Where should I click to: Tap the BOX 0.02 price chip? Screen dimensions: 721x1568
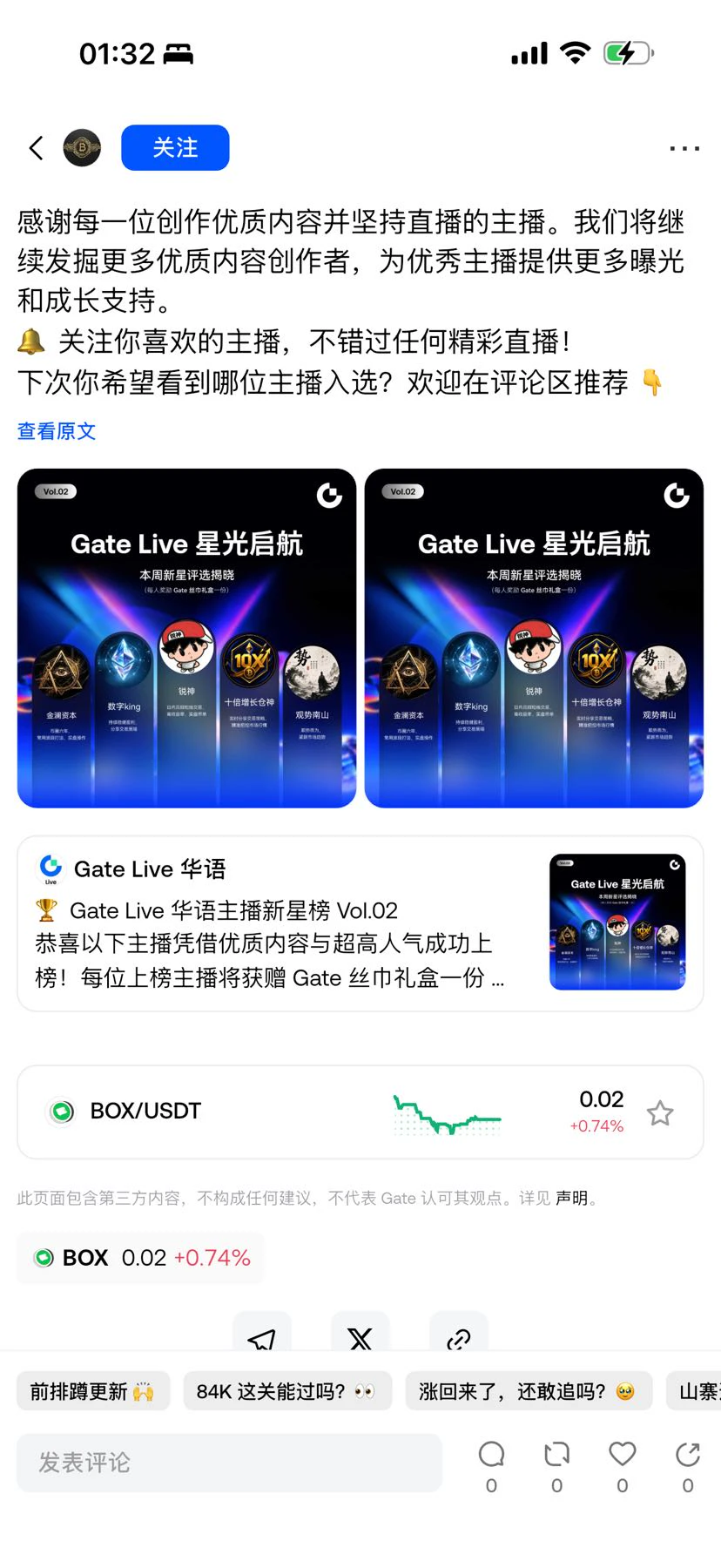141,1258
